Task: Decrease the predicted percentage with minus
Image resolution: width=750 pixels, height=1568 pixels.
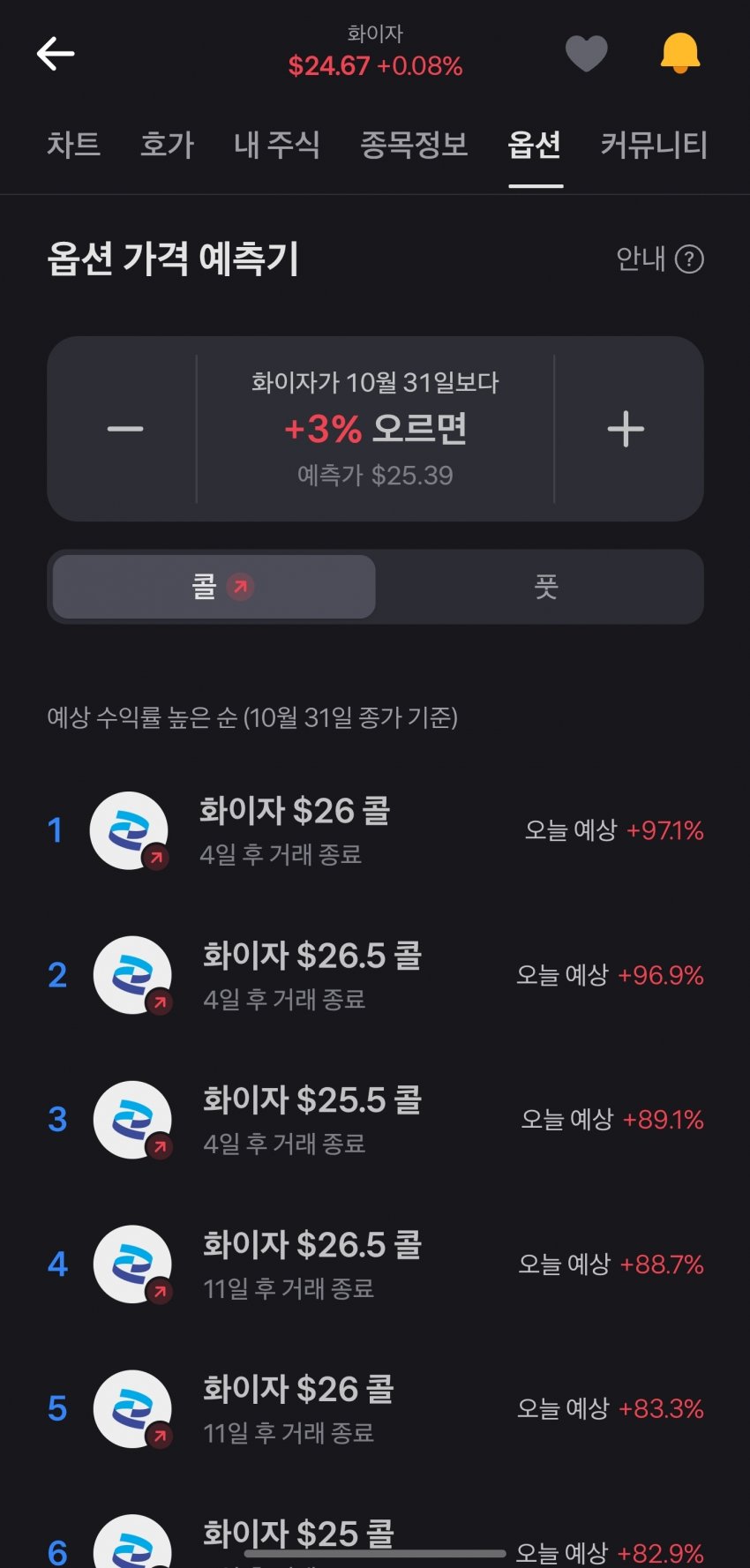Action: (124, 429)
